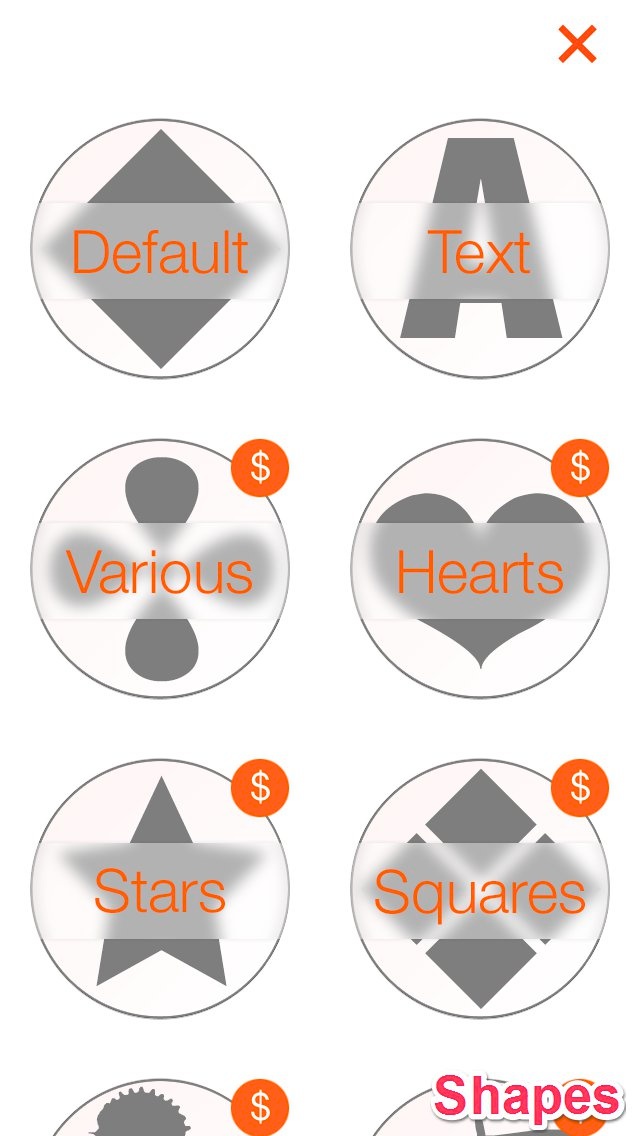This screenshot has width=640, height=1136.
Task: Select the Stars shape pack
Action: click(x=160, y=889)
